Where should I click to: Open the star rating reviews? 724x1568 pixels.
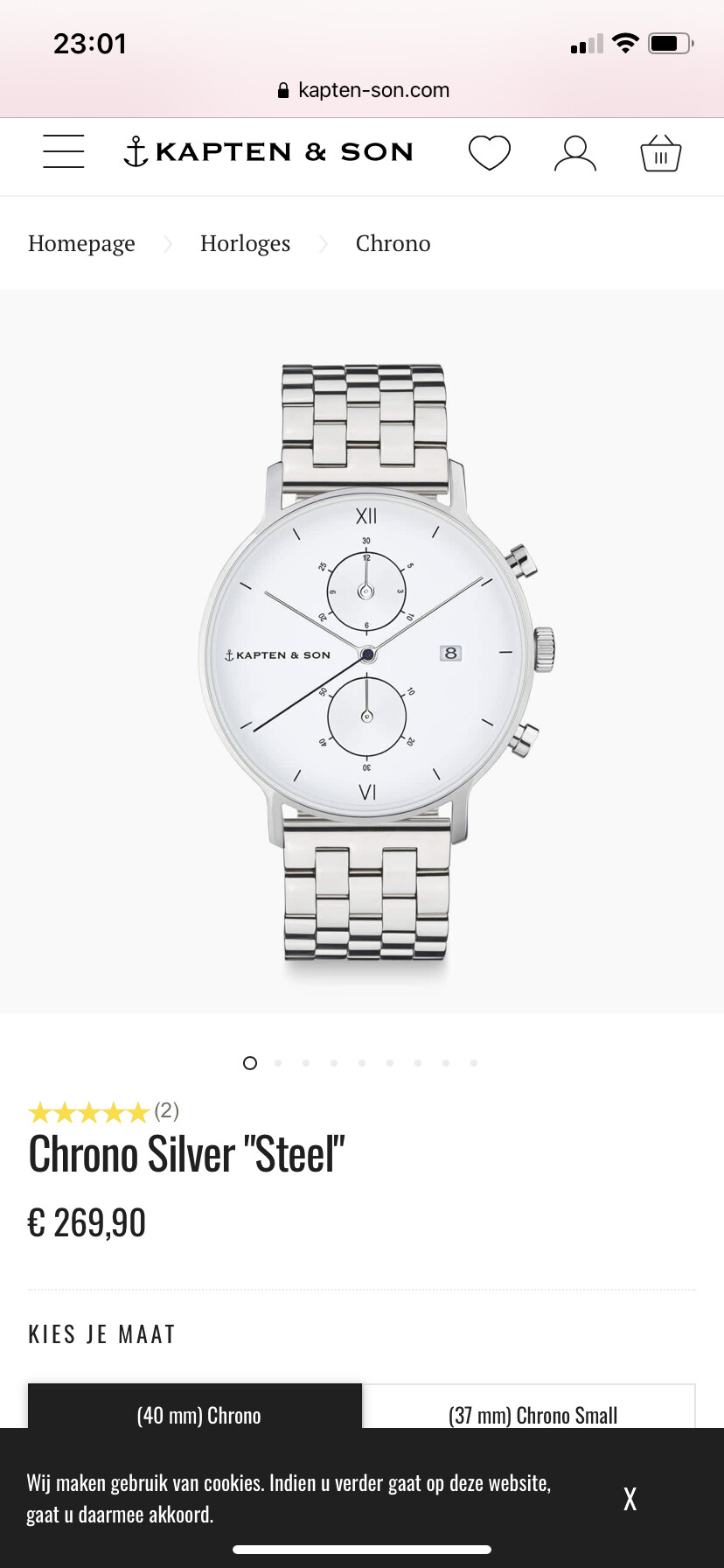point(103,1112)
